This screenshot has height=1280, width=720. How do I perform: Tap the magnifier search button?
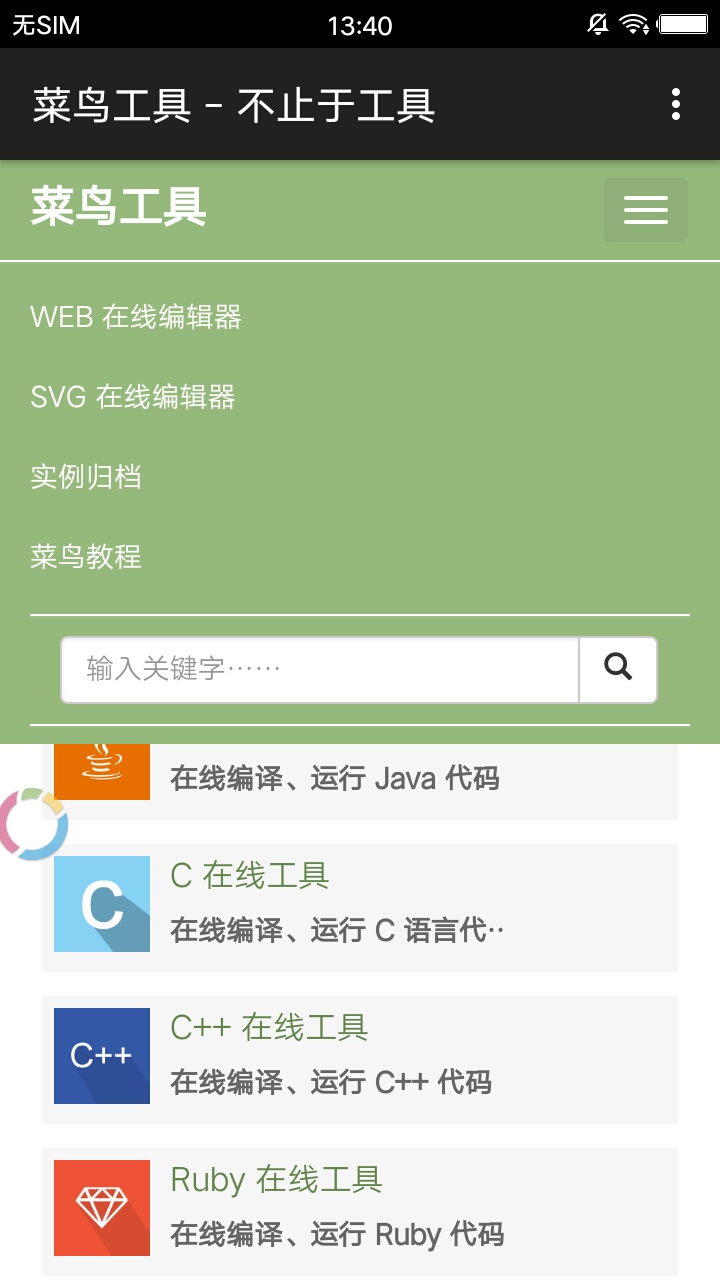618,669
